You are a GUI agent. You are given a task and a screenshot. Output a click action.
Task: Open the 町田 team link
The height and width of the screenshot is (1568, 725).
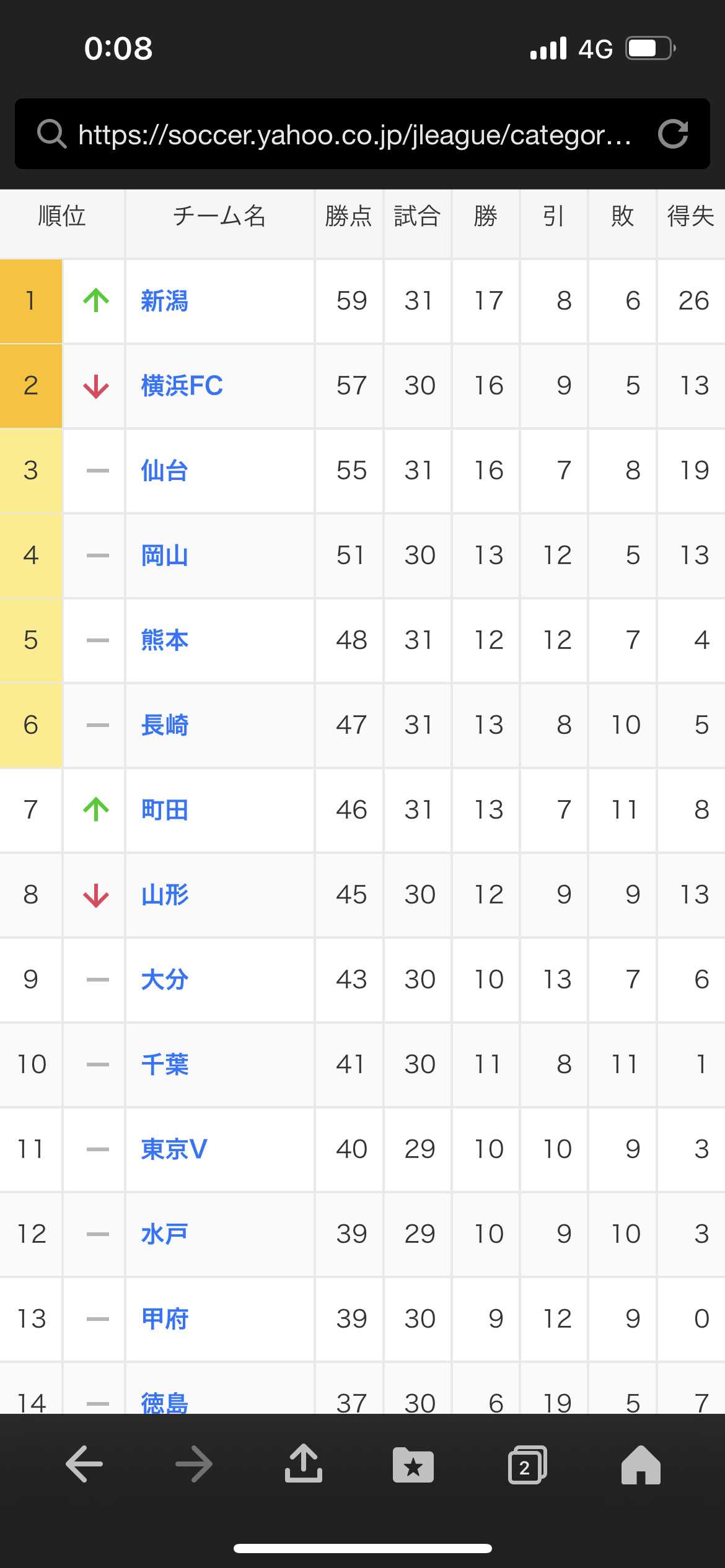[165, 810]
